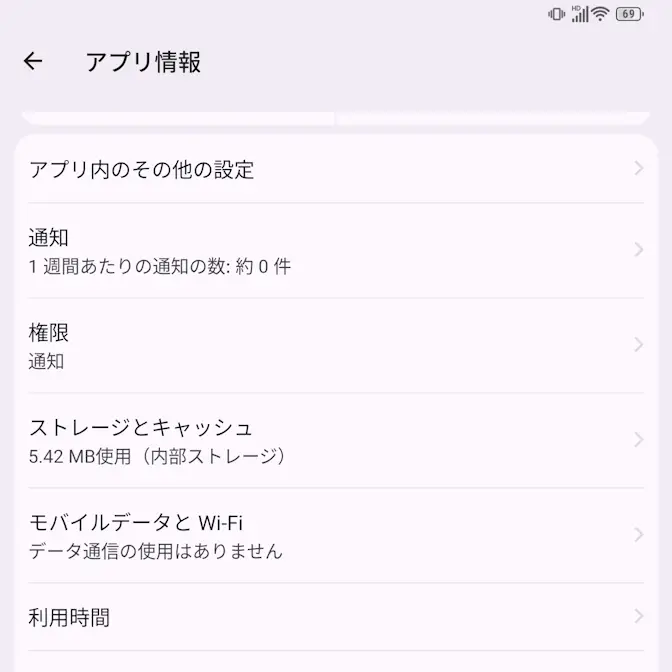Open ストレージとキャッシュ
Image resolution: width=672 pixels, height=672 pixels.
point(336,440)
